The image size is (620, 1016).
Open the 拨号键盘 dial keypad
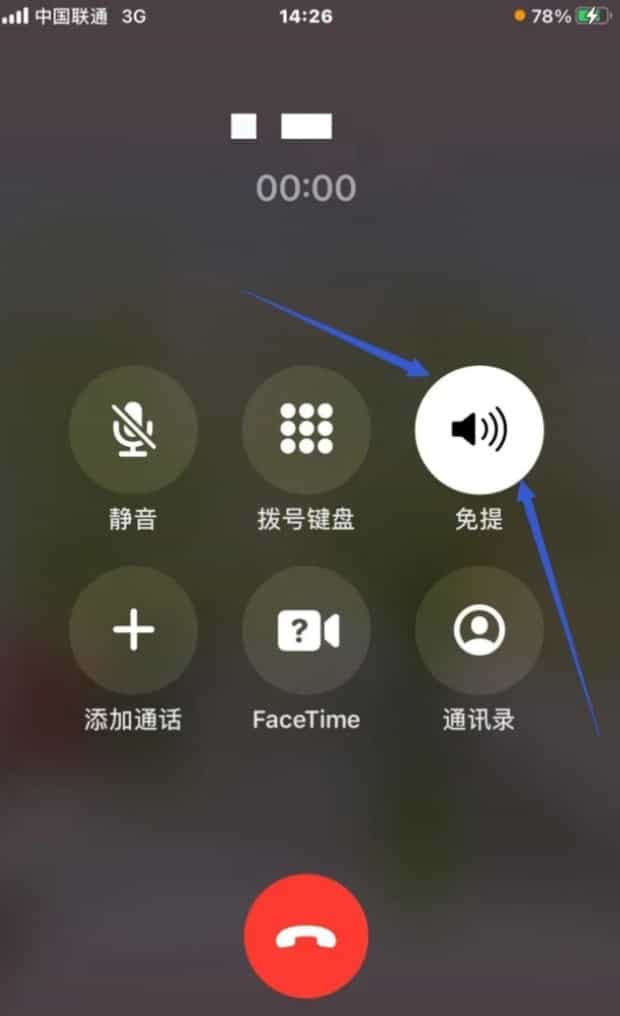tap(306, 430)
